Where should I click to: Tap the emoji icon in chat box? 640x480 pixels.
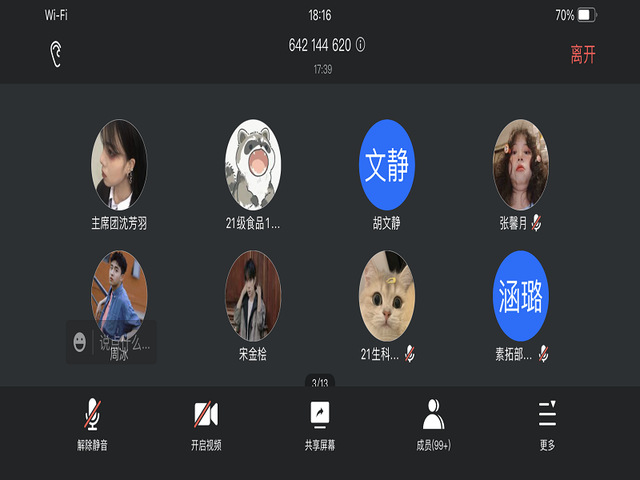pyautogui.click(x=79, y=342)
